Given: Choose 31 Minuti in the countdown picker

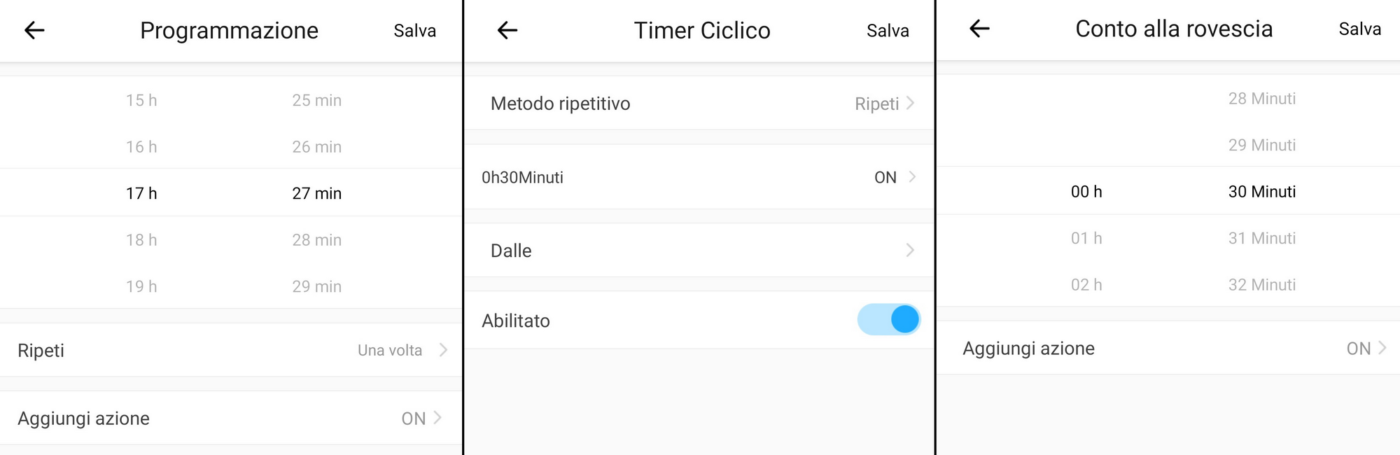Looking at the screenshot, I should 1262,238.
